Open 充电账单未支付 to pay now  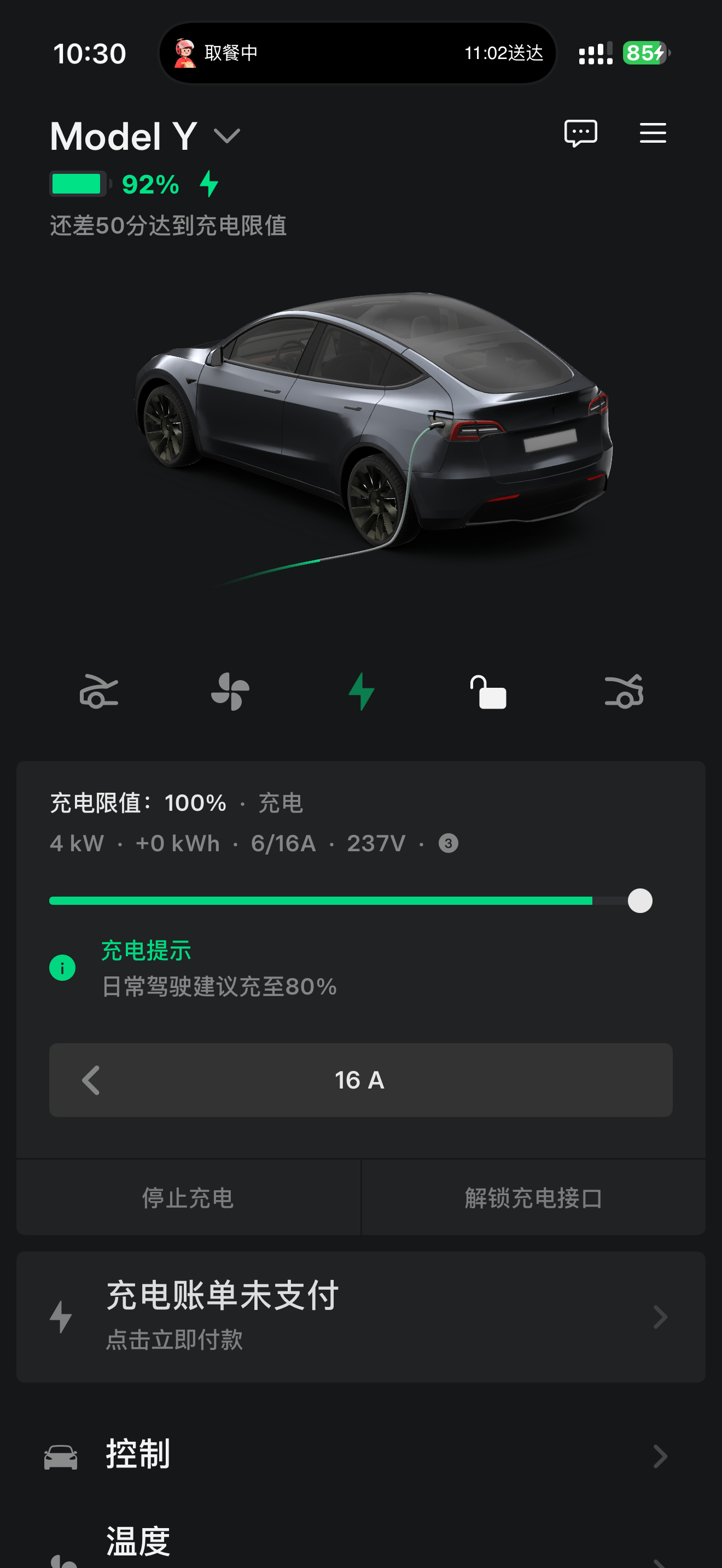coord(360,1317)
